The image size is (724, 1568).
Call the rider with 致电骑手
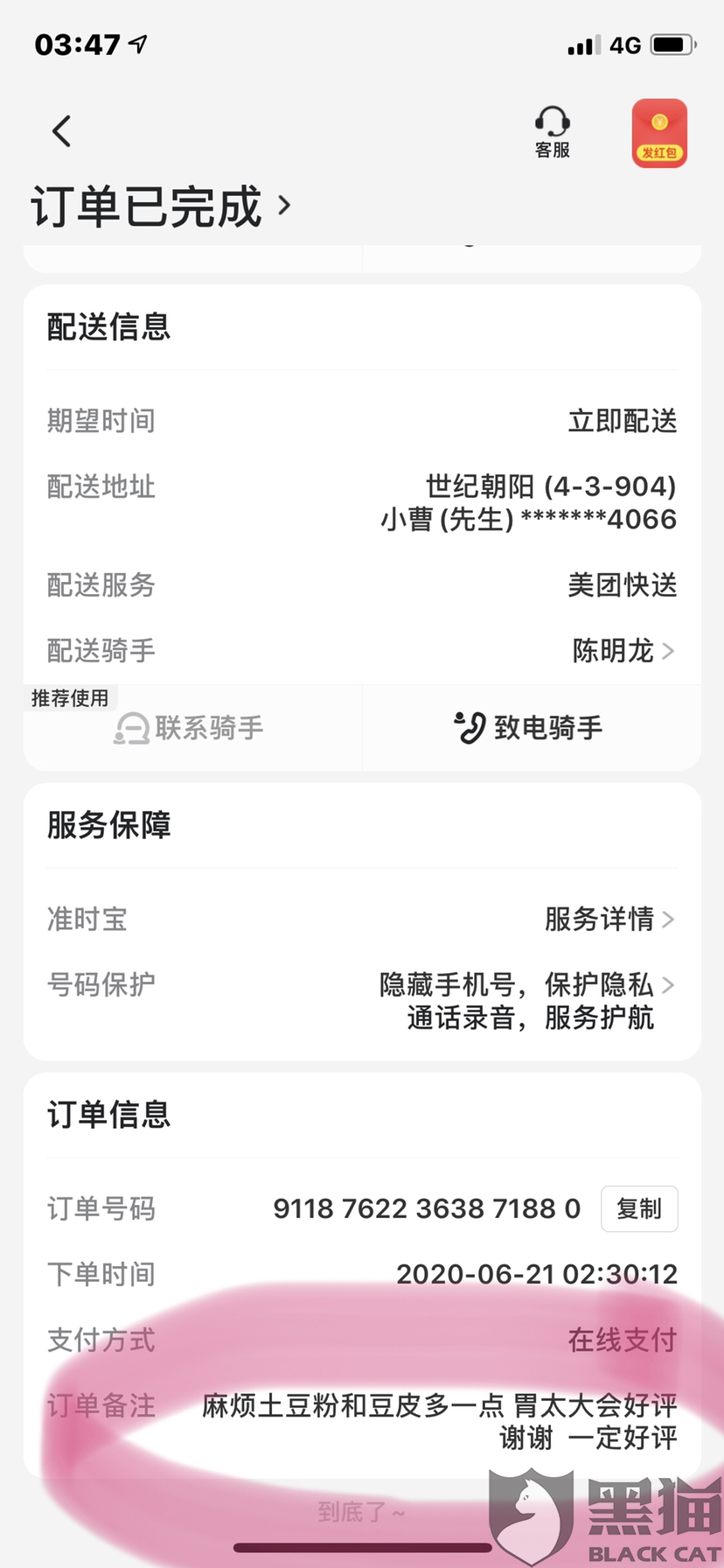click(x=530, y=728)
